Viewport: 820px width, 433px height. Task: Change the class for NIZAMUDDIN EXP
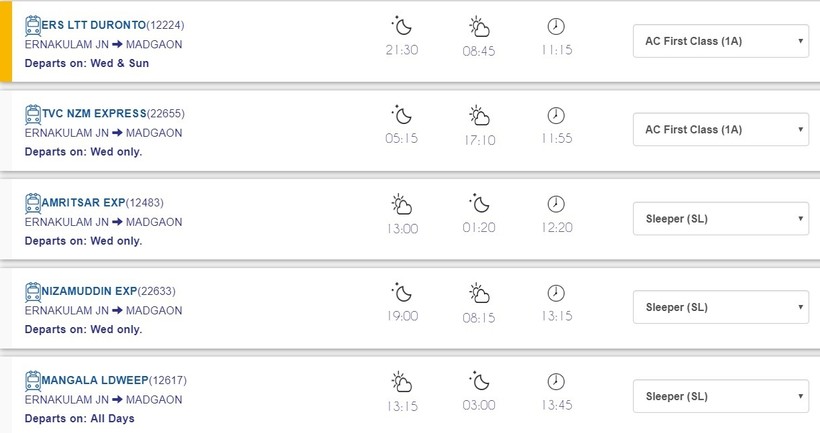(x=720, y=307)
